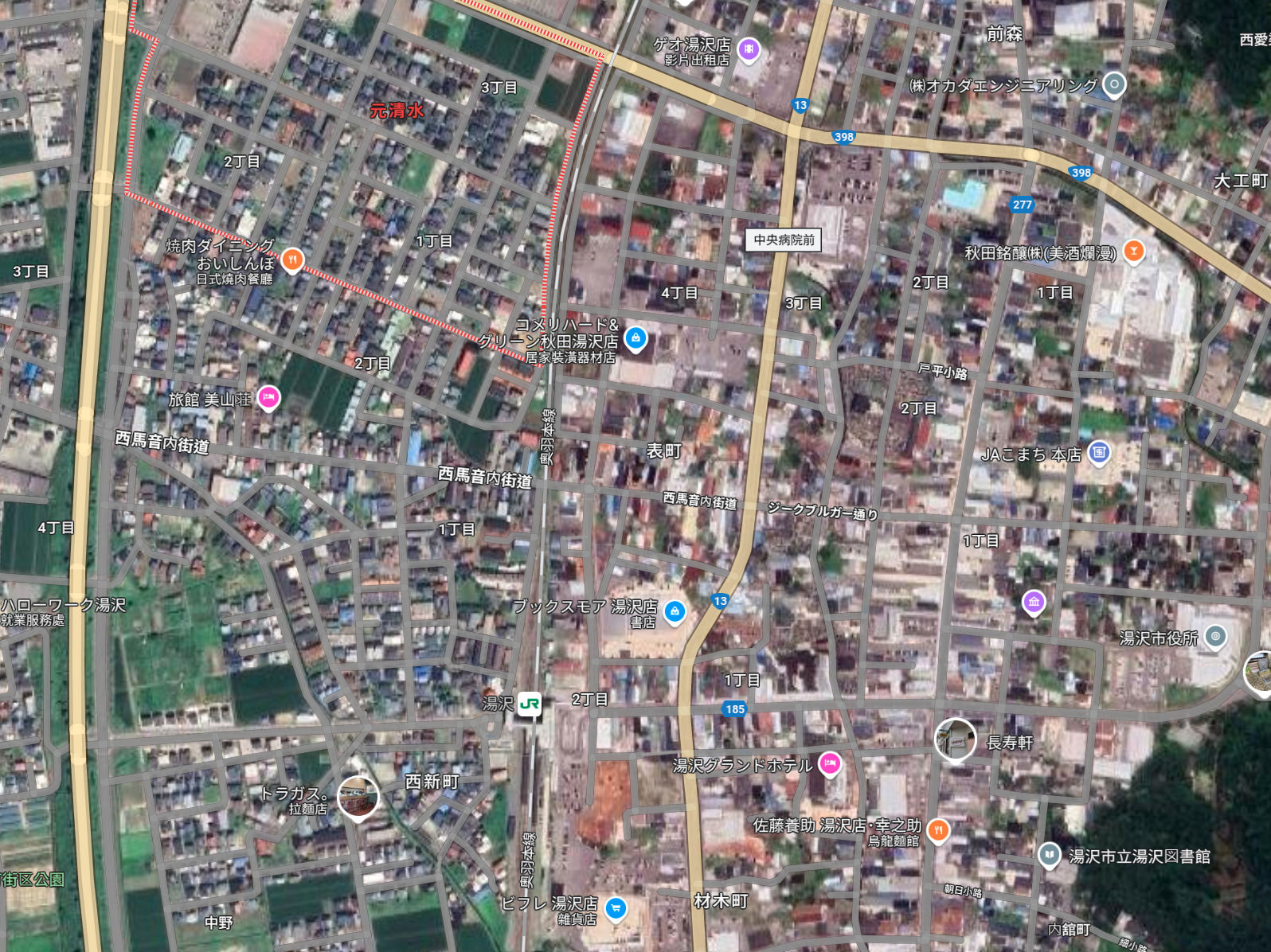Screen dimensions: 1271x952
Task: Tap the 秋田銘醸 bar pin
Action: click(x=1133, y=252)
